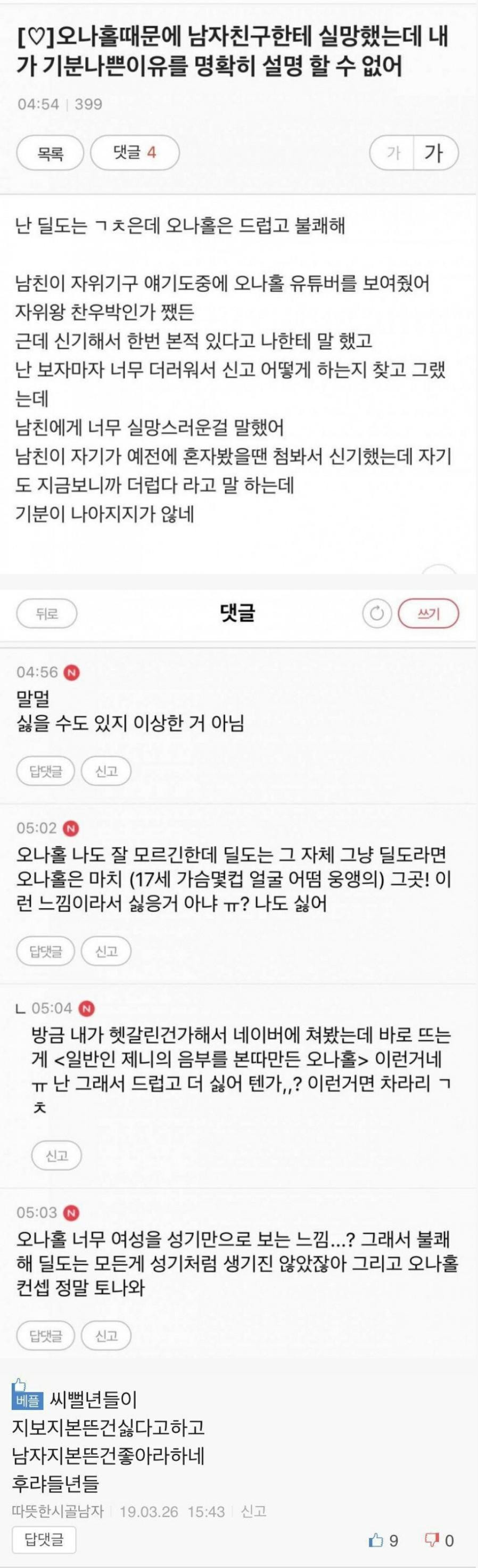Report the 05:03 comment
The height and width of the screenshot is (1568, 478).
tap(106, 1336)
